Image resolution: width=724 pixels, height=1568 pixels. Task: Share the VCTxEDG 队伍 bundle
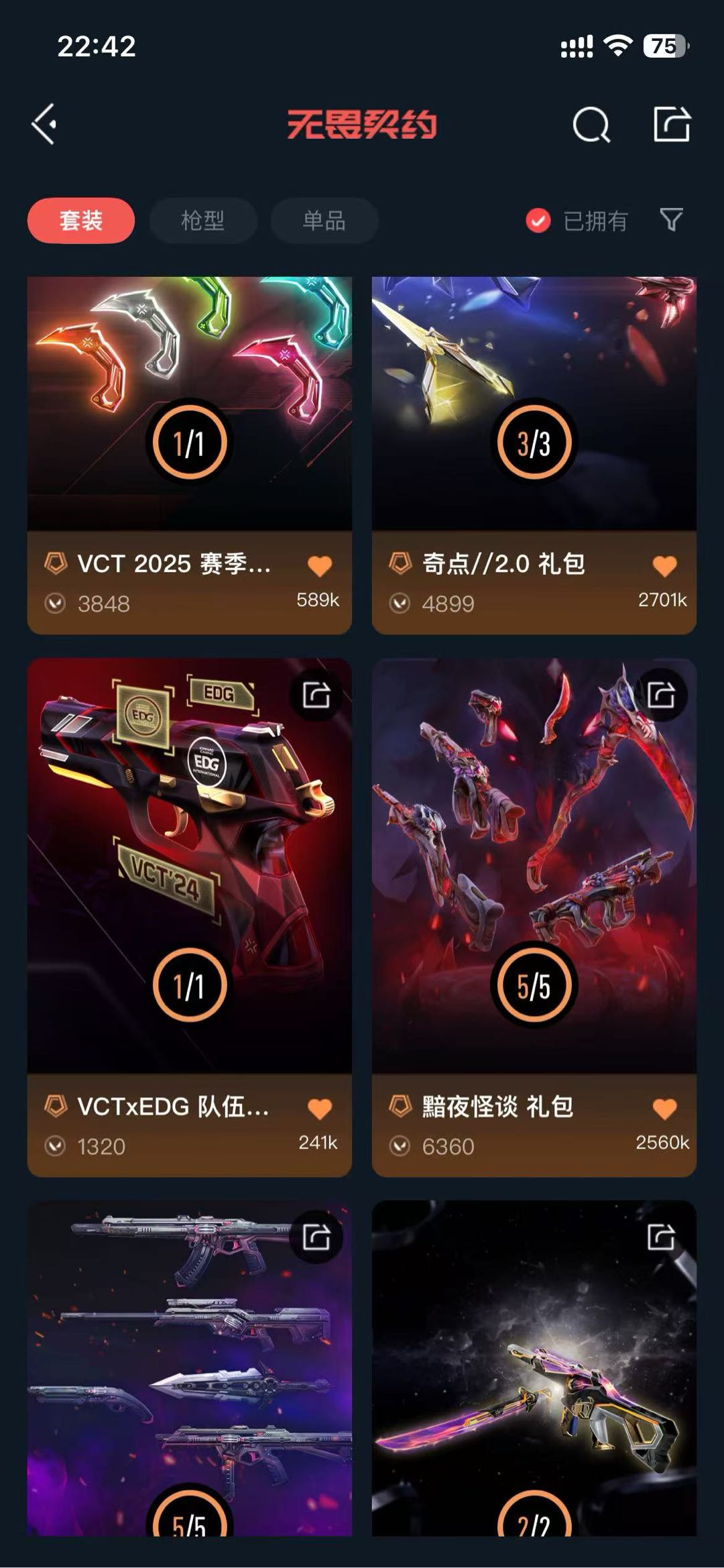(316, 695)
